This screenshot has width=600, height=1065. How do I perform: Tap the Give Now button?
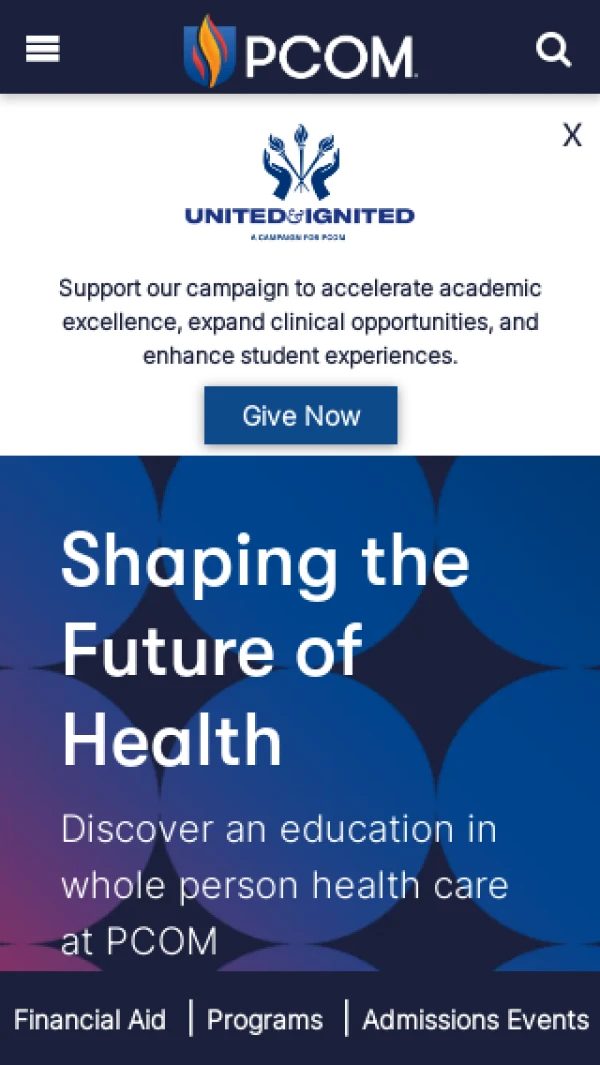point(301,415)
